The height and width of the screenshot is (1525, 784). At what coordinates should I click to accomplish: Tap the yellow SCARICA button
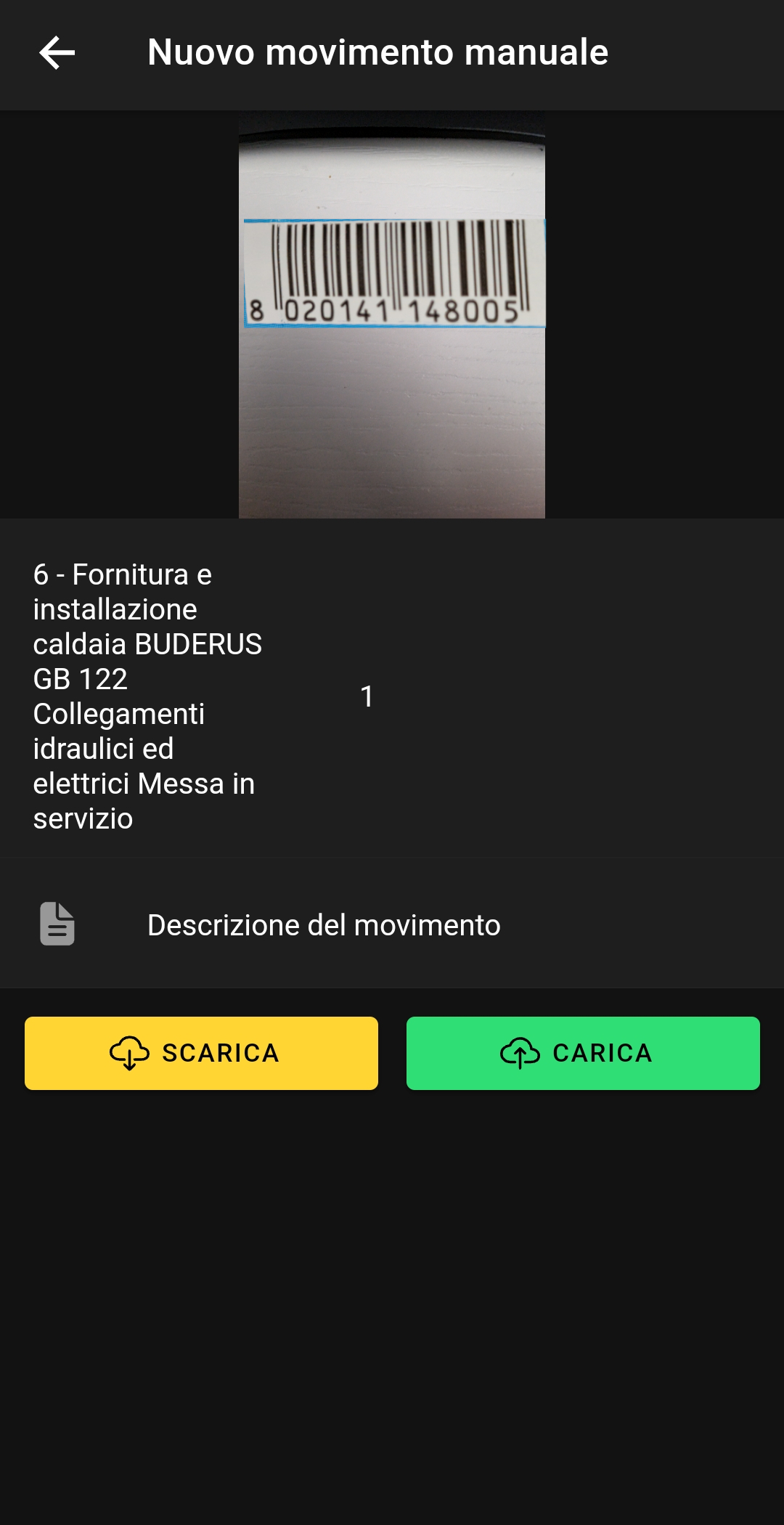201,1053
